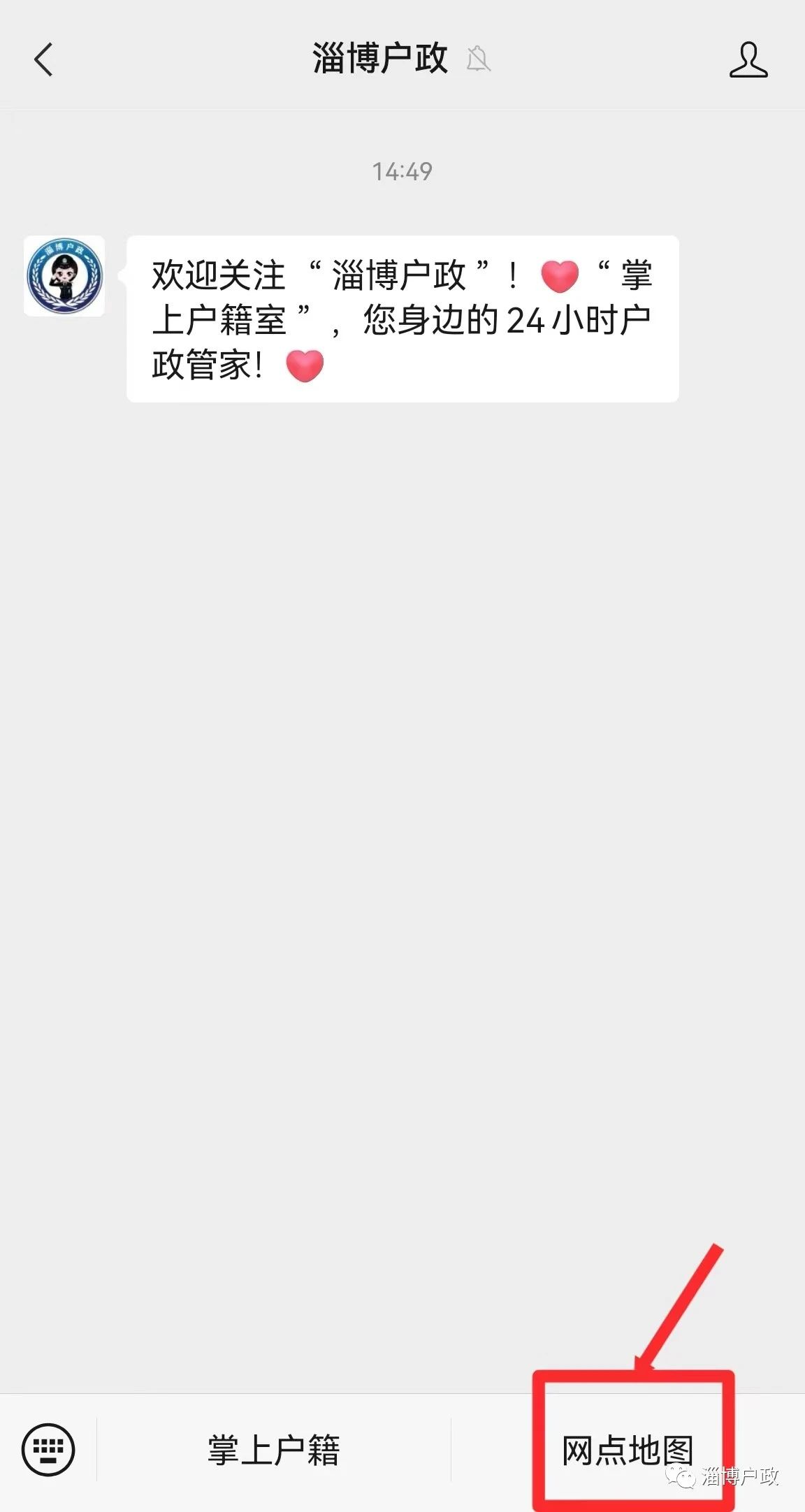
Task: Open the 网点地图 menu
Action: click(627, 1450)
